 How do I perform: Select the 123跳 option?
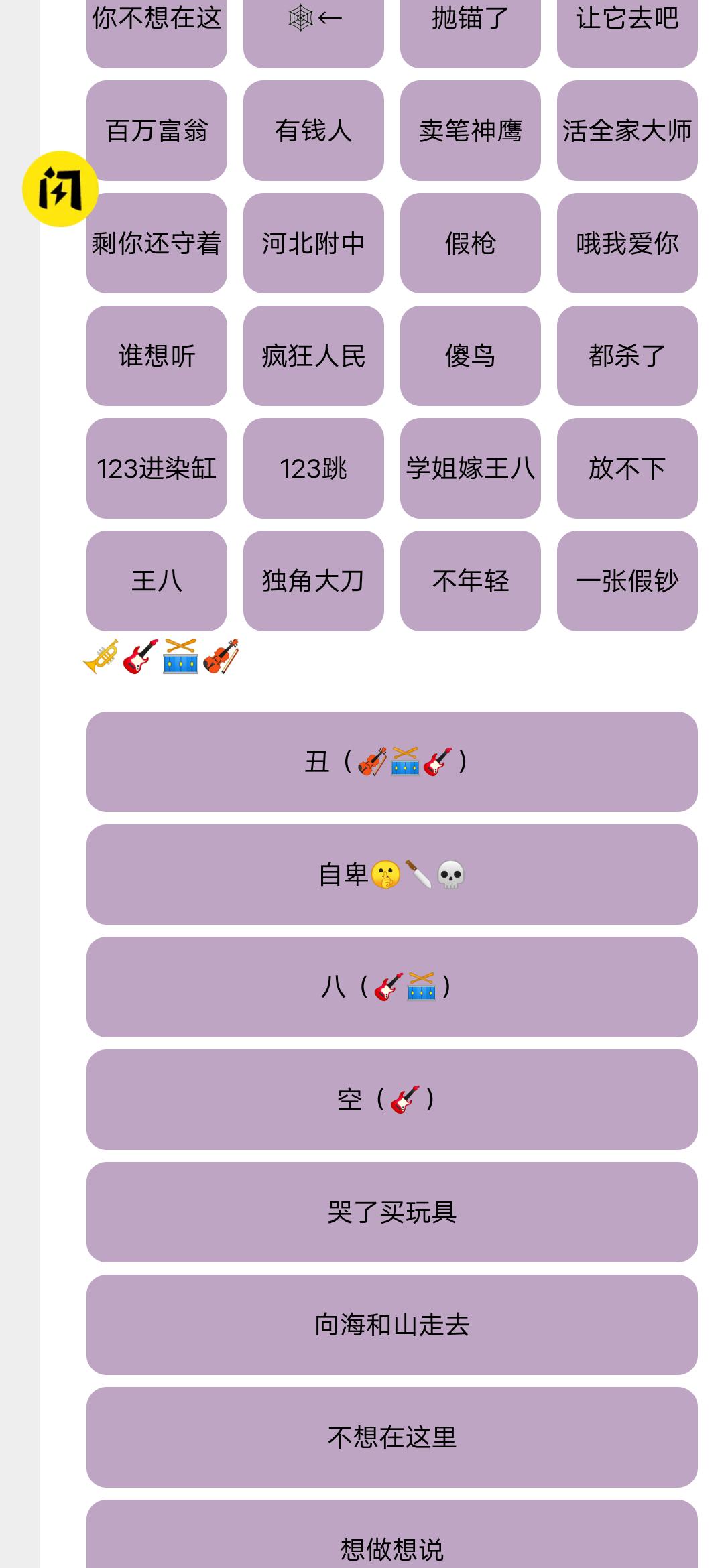313,470
